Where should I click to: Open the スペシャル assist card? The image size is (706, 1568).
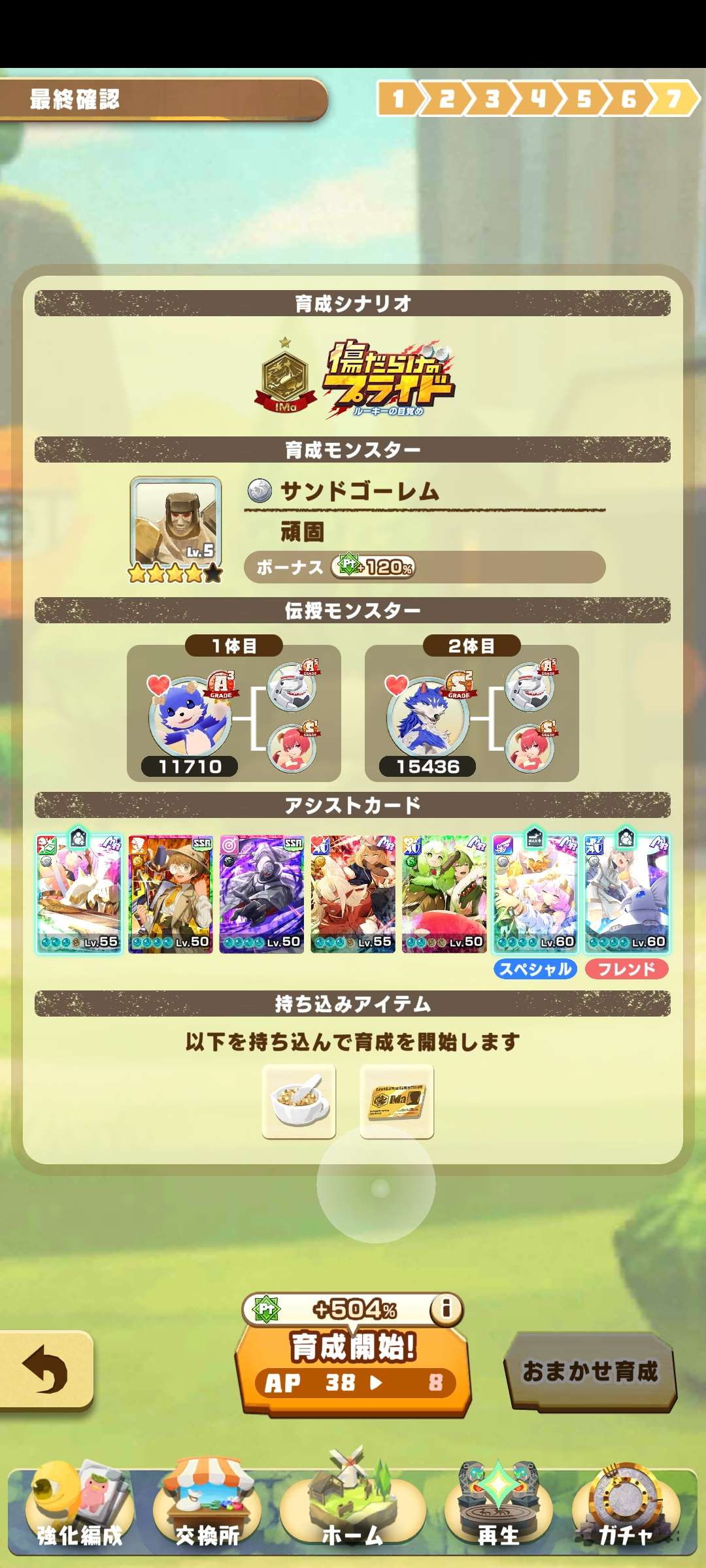[x=535, y=894]
